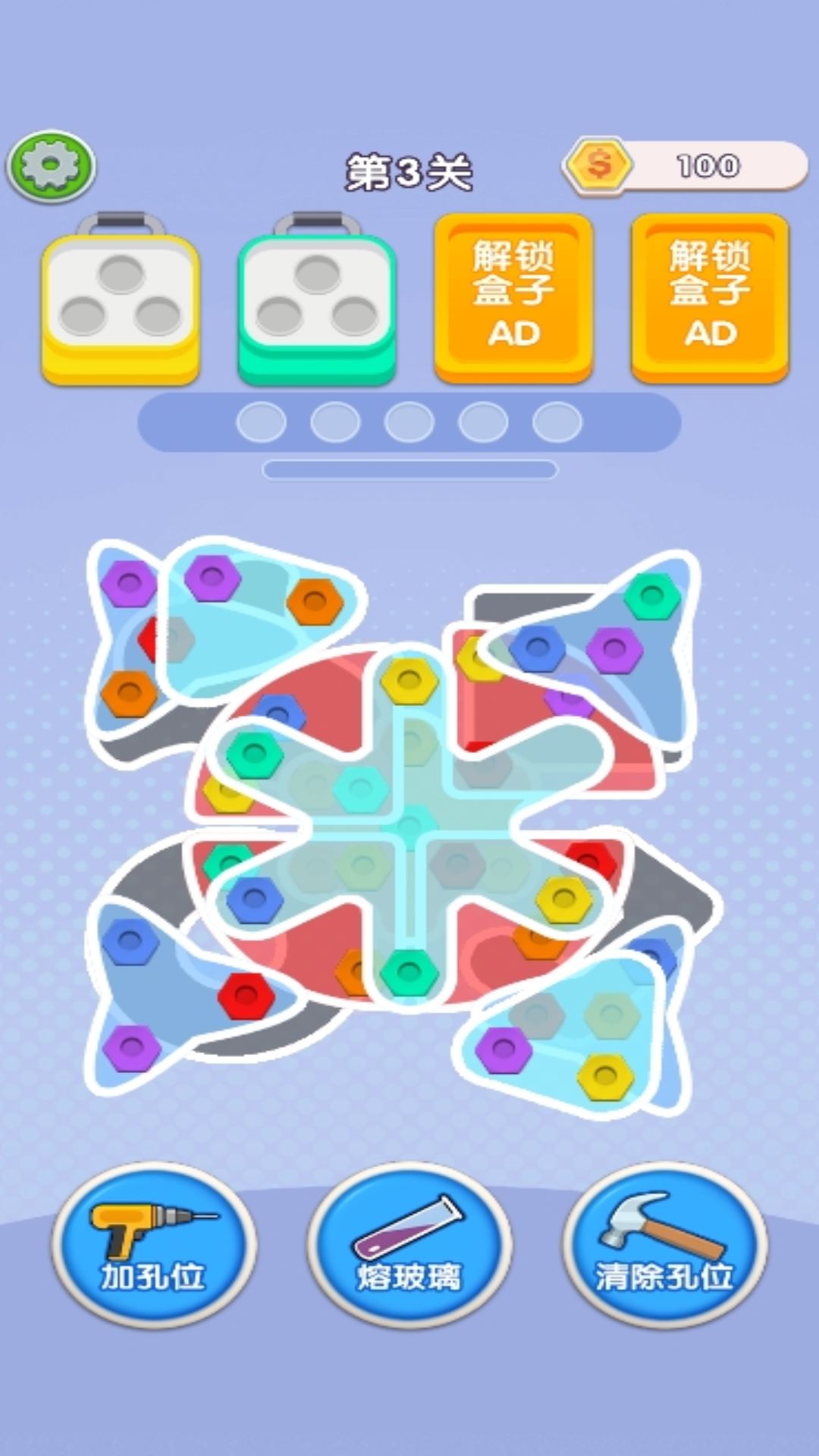Use the 加孔位 drill power-up

pos(154,1244)
